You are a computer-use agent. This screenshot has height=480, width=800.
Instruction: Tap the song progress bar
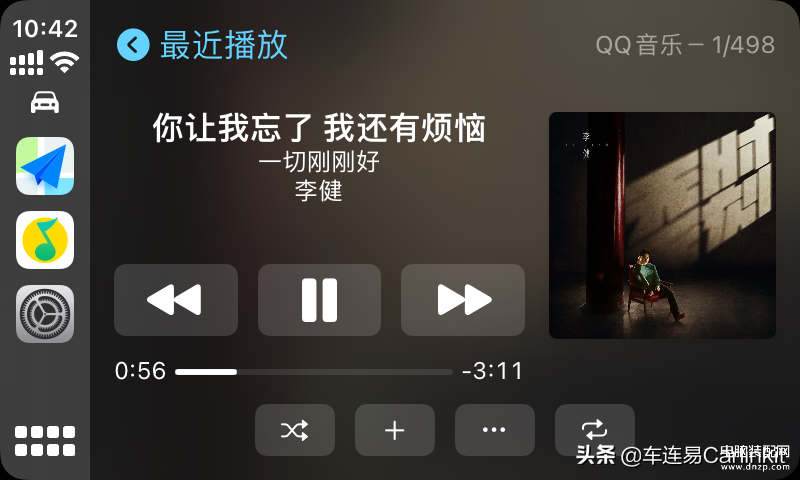click(313, 371)
